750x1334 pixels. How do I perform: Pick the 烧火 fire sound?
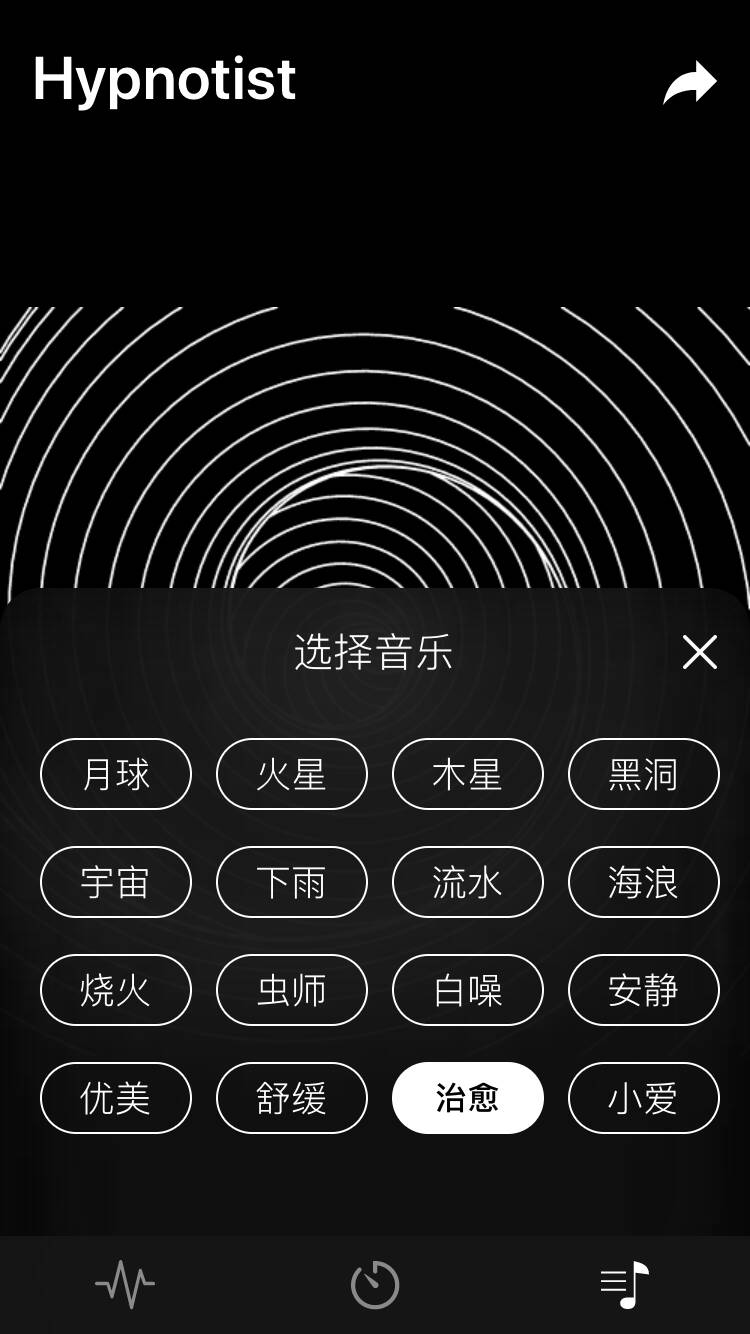coord(116,990)
